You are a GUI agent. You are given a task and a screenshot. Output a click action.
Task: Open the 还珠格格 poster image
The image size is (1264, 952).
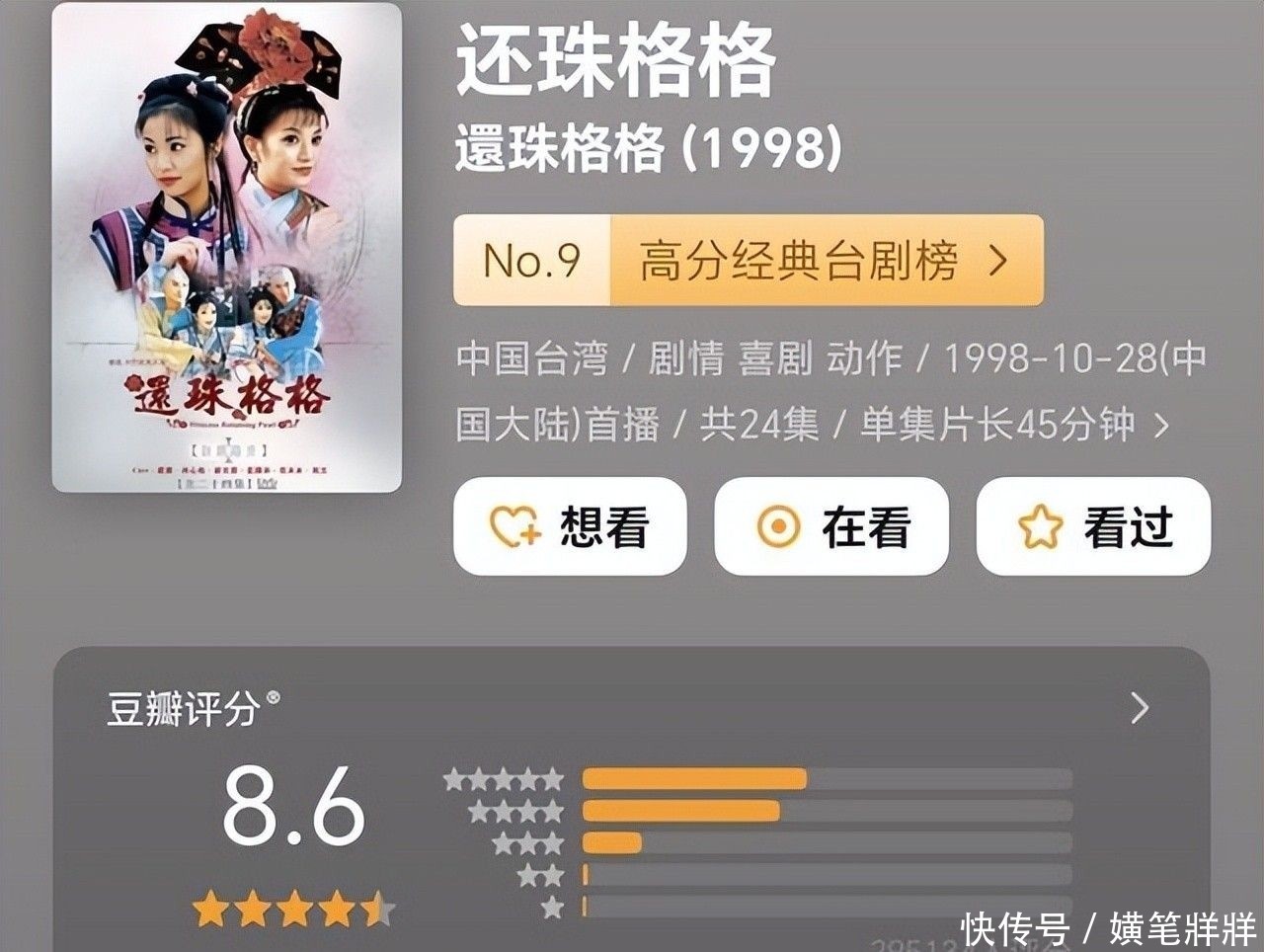tap(227, 247)
